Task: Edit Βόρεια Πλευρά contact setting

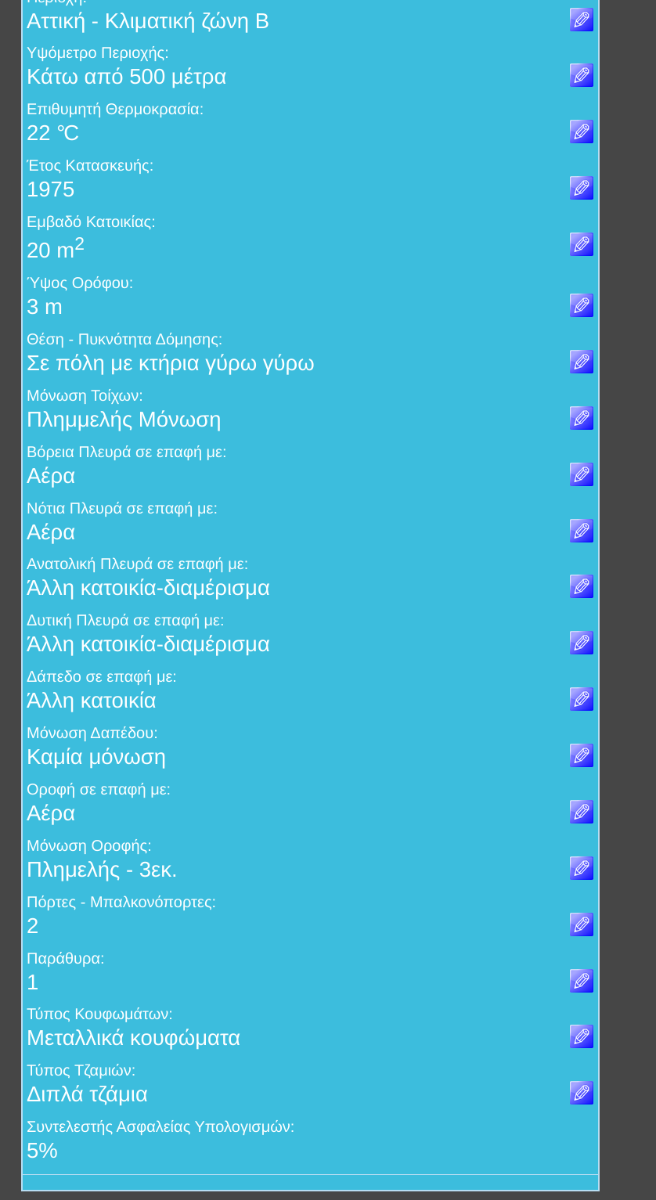Action: pos(581,474)
